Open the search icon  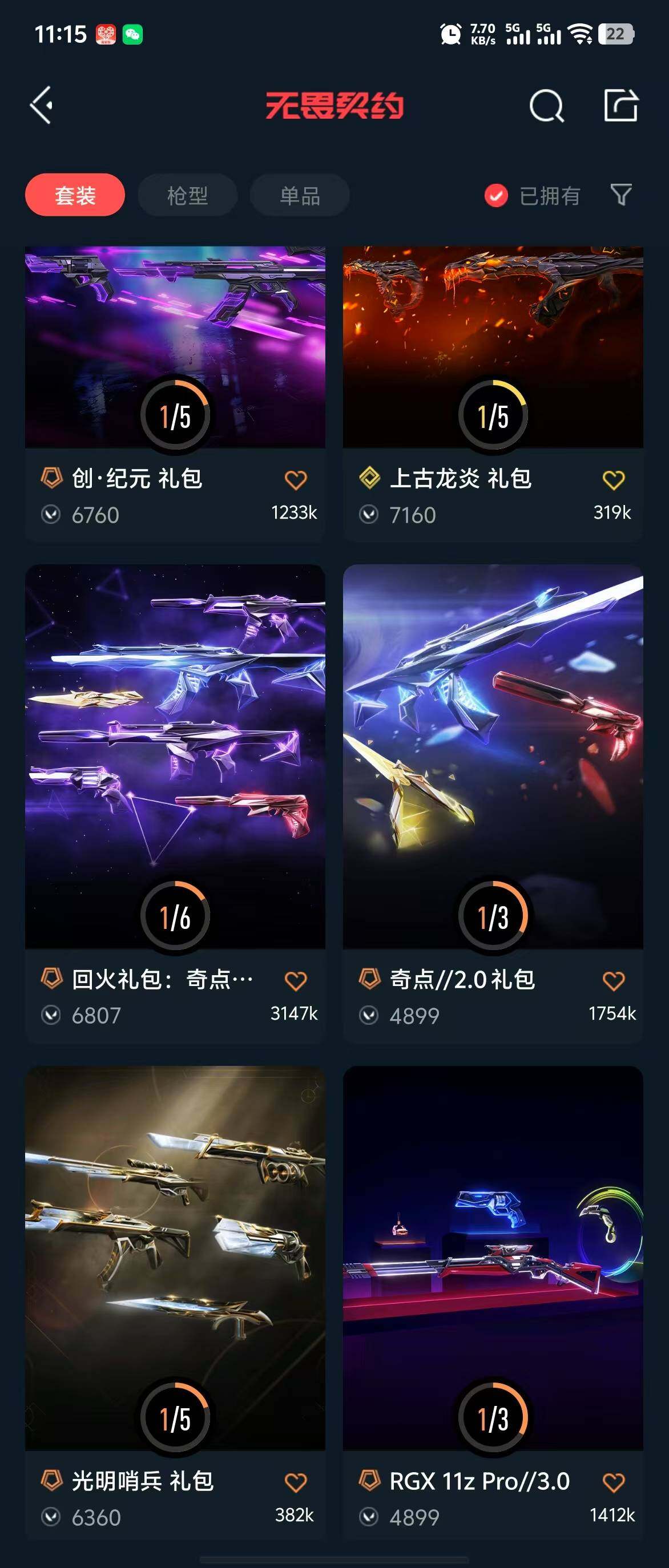click(x=546, y=106)
